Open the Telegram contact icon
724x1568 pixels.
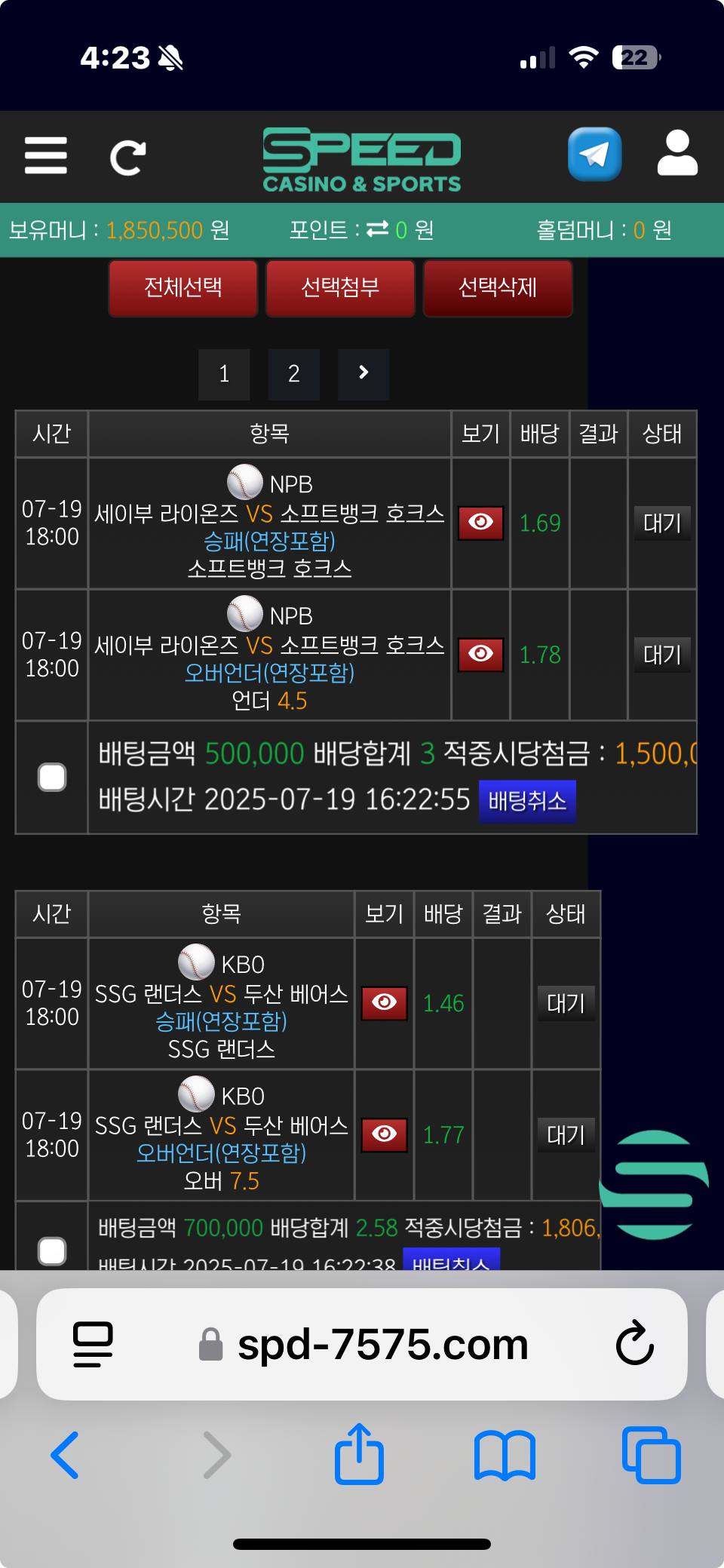[594, 155]
